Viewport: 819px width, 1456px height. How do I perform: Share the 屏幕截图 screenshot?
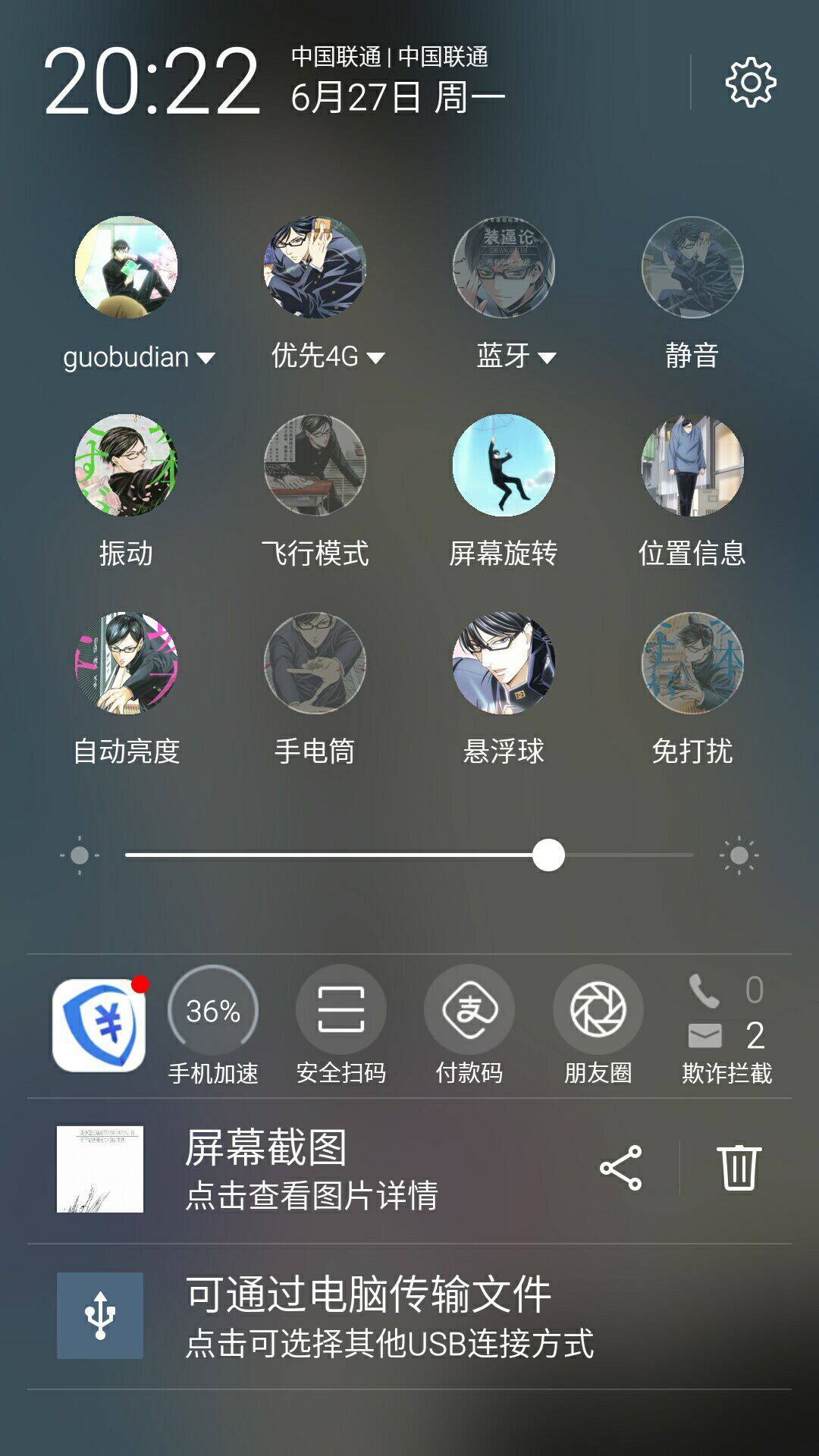(620, 1168)
